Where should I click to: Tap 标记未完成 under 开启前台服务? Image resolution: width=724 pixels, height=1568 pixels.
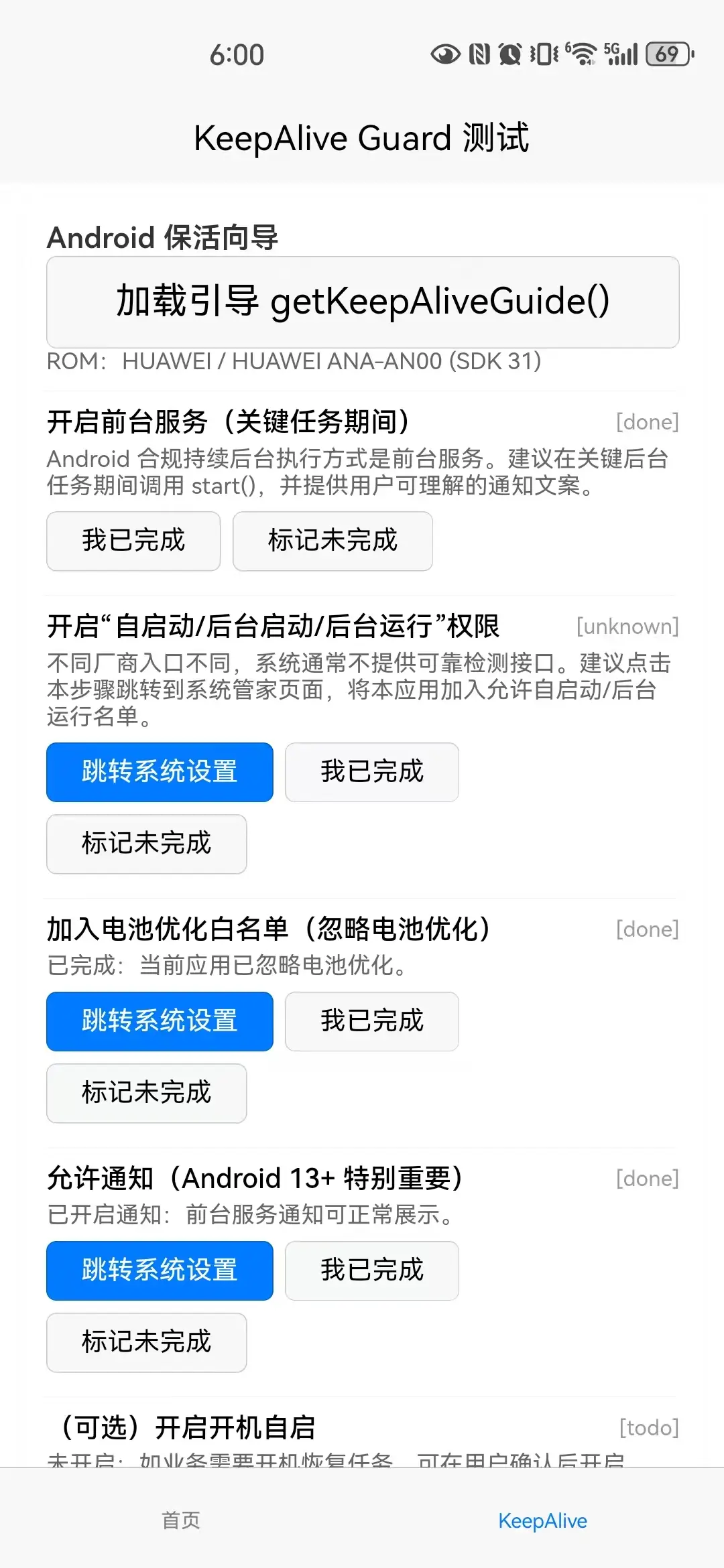(x=333, y=541)
